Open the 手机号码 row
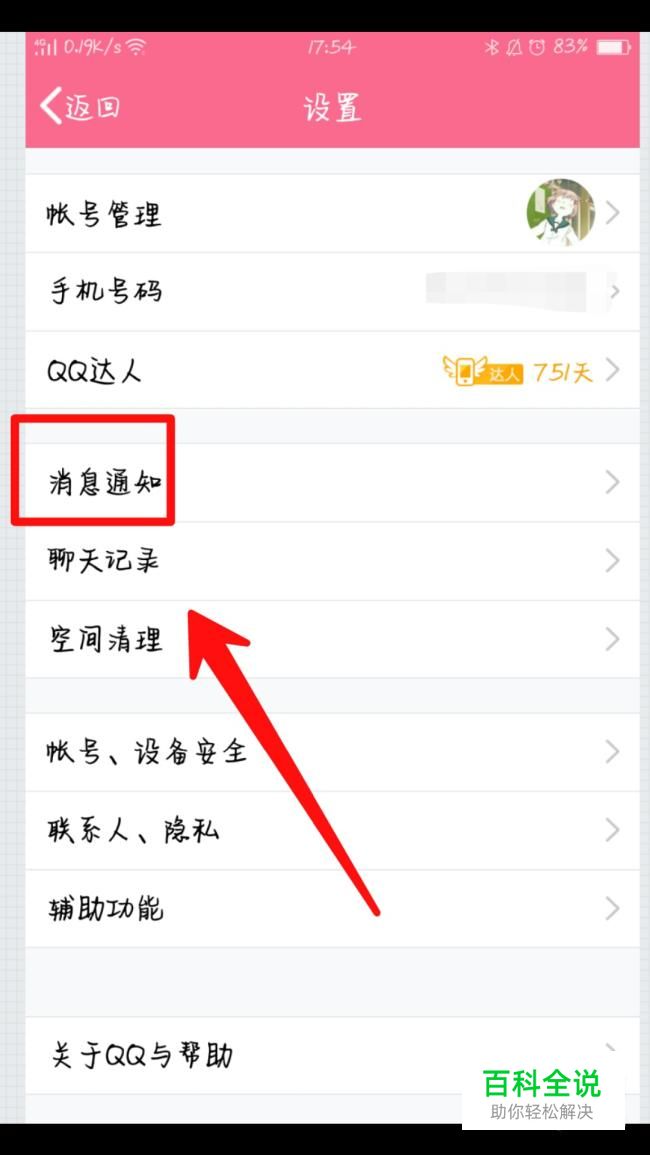The width and height of the screenshot is (650, 1155). pos(332,292)
